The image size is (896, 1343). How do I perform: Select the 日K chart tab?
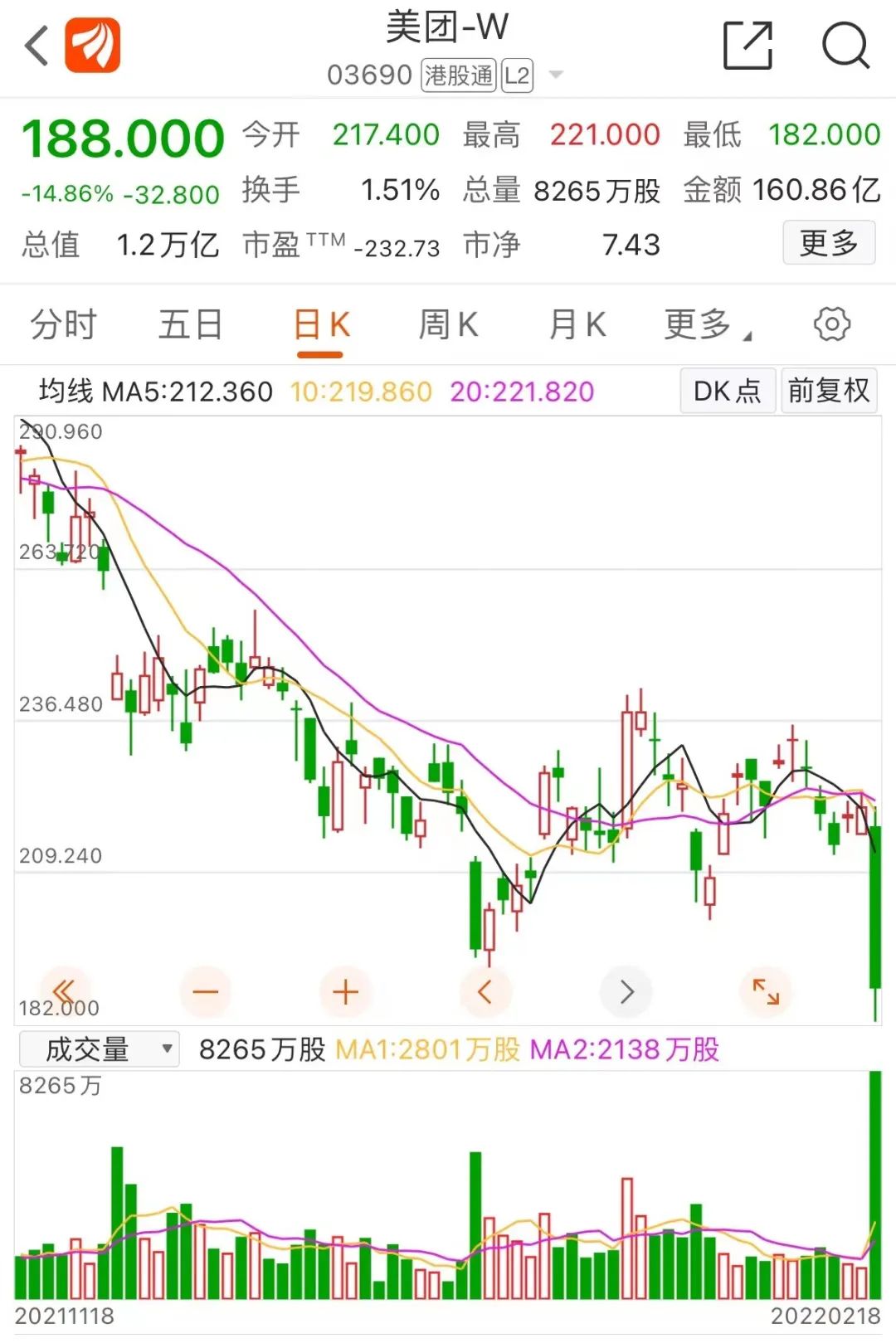tap(321, 324)
